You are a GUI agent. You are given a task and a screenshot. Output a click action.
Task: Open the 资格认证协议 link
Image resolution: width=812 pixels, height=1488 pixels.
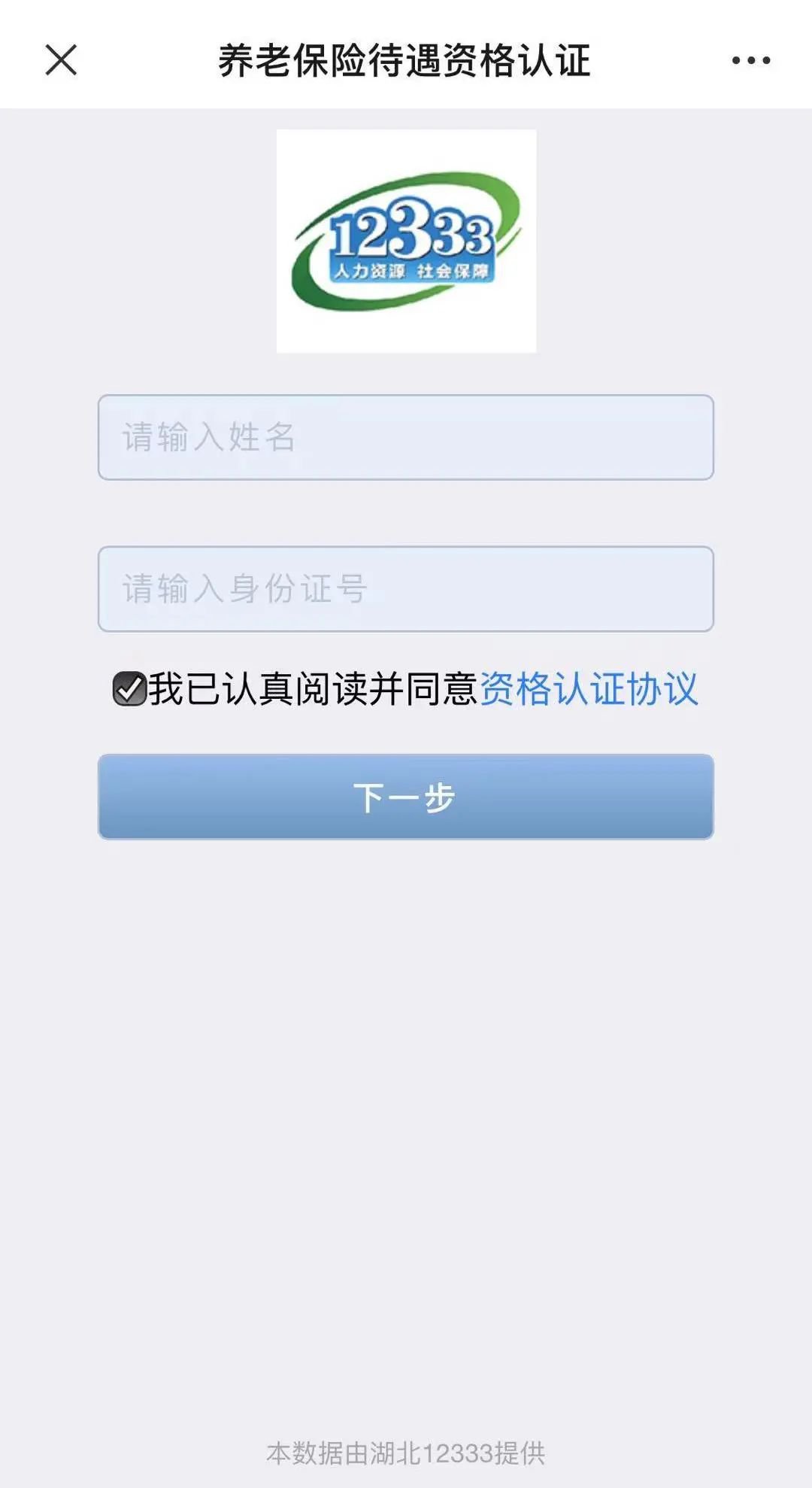pos(589,688)
